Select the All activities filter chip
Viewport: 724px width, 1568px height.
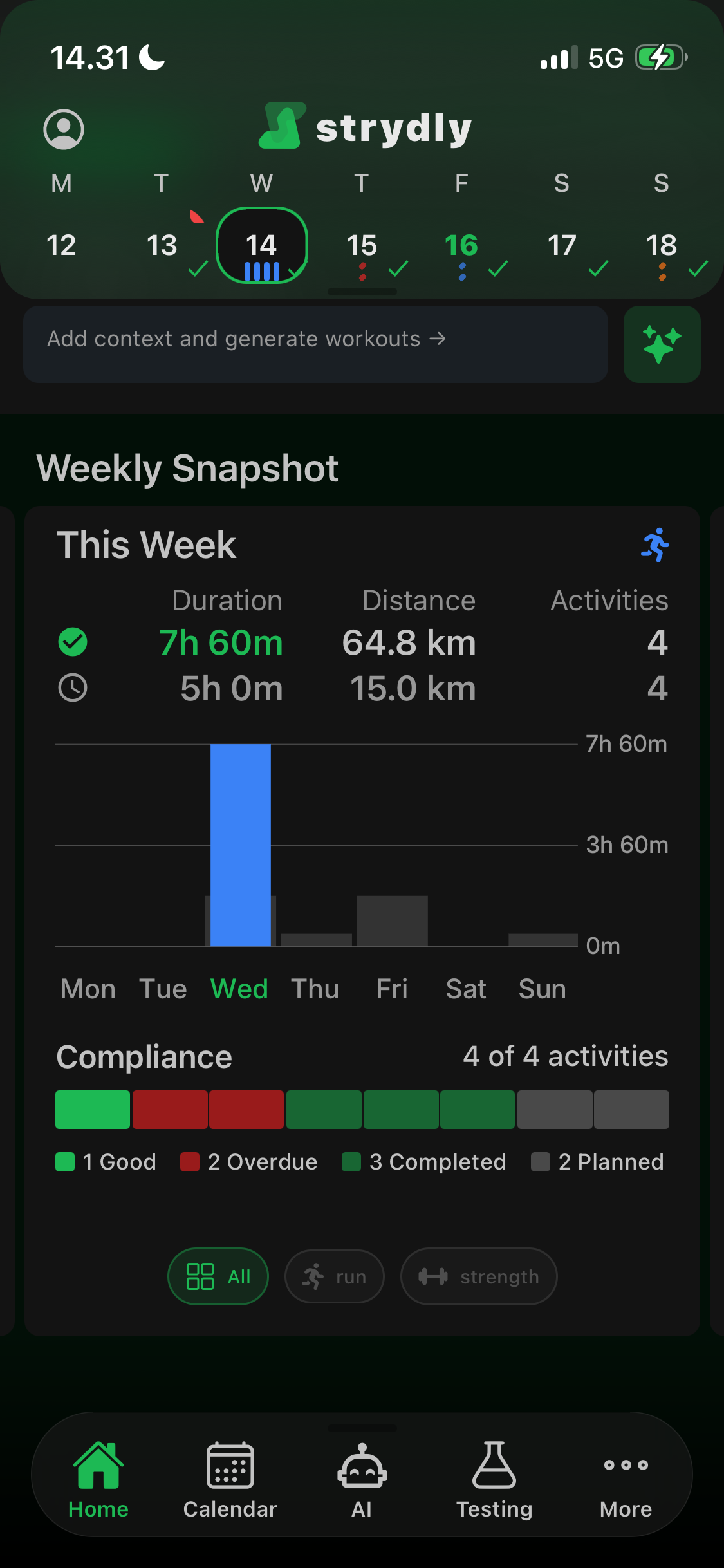(x=218, y=1276)
